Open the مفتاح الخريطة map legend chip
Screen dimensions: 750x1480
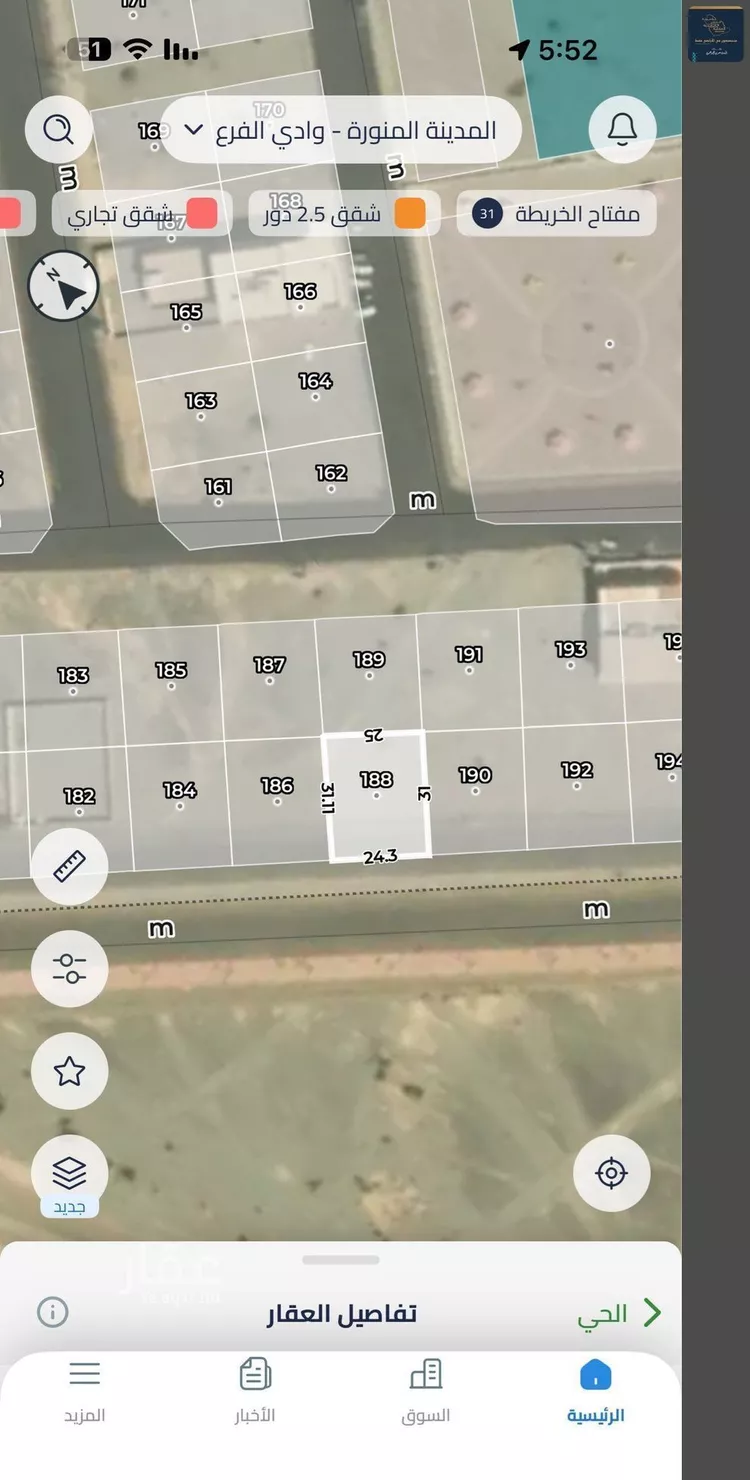tap(556, 214)
